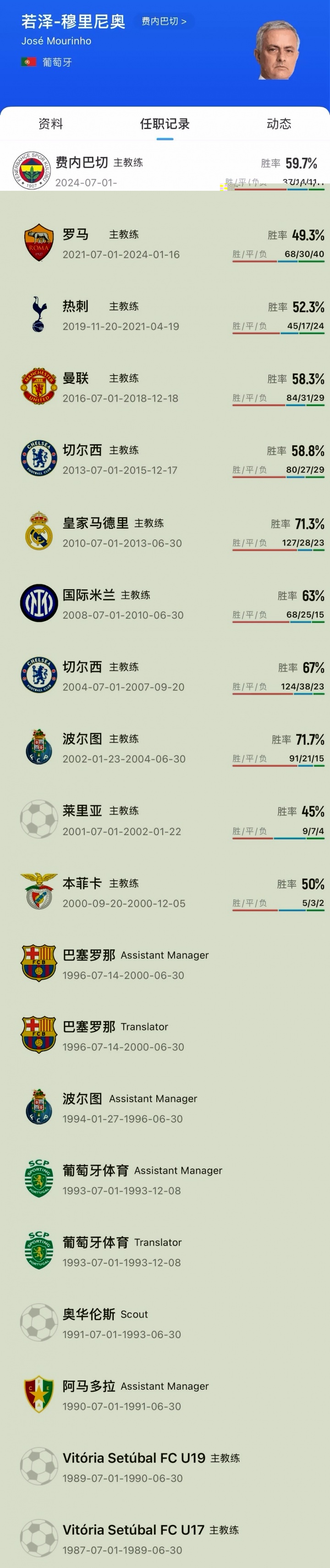Screen dimensions: 330x1568
Task: Switch to the 动态 tab
Action: pos(278,123)
